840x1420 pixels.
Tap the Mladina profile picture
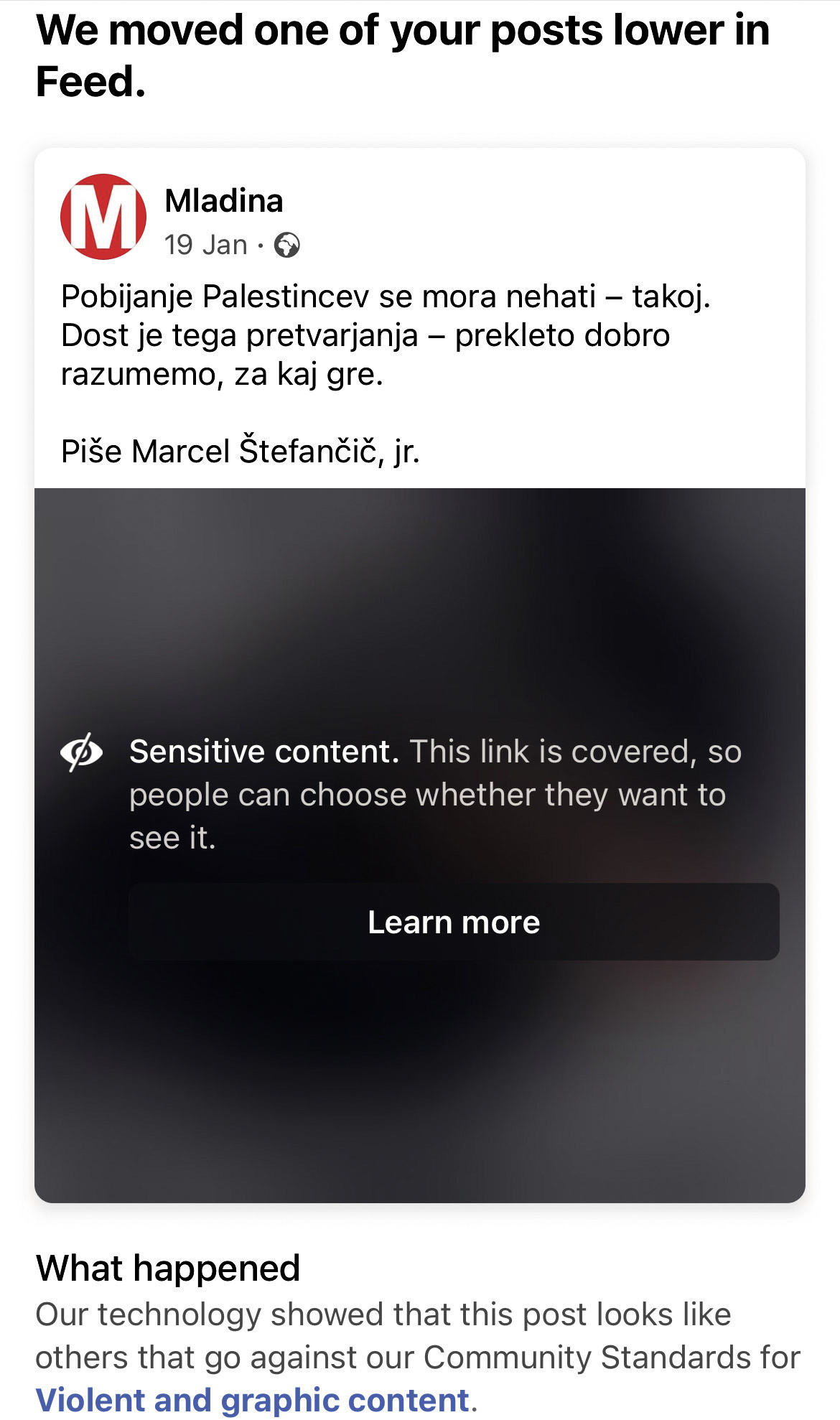click(x=103, y=217)
